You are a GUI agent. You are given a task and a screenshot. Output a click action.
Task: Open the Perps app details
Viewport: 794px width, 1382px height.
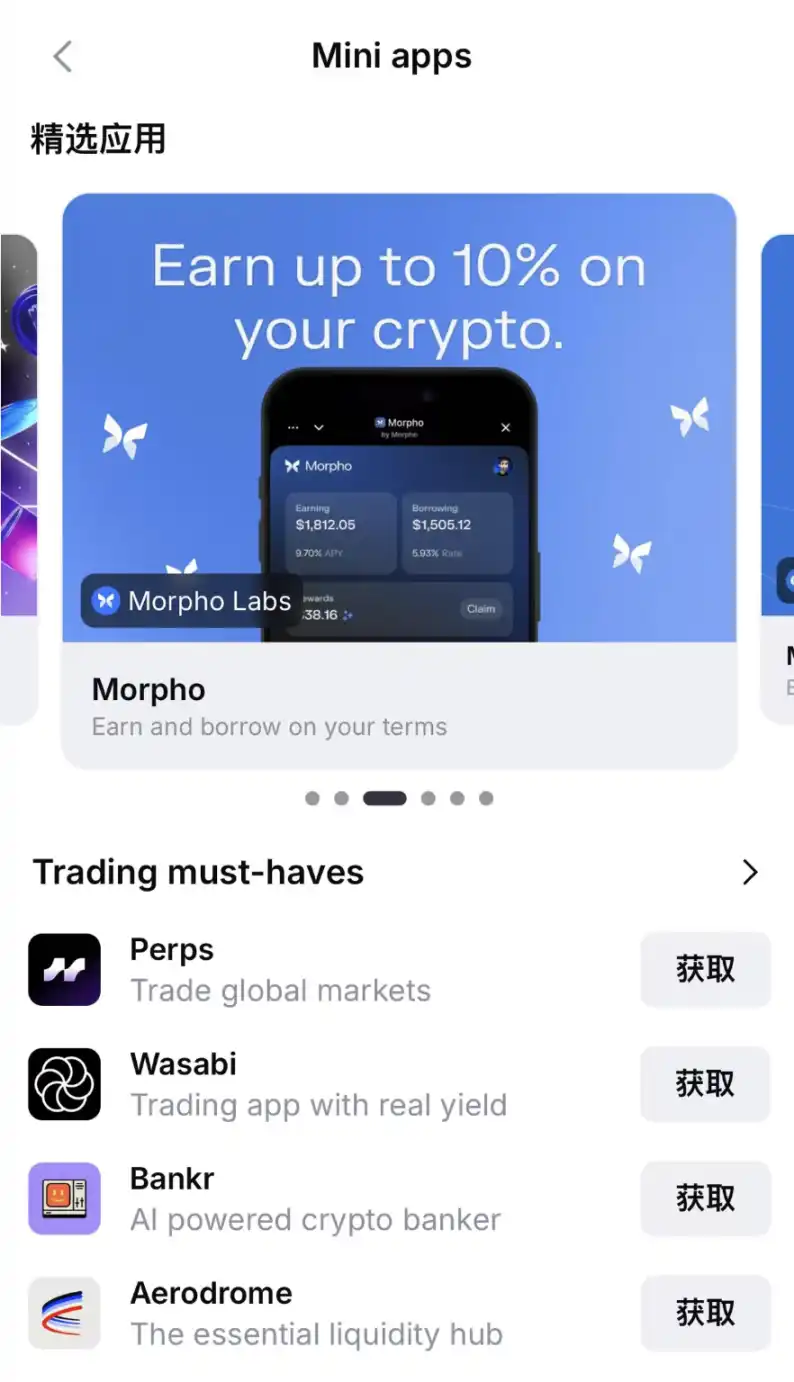[280, 970]
